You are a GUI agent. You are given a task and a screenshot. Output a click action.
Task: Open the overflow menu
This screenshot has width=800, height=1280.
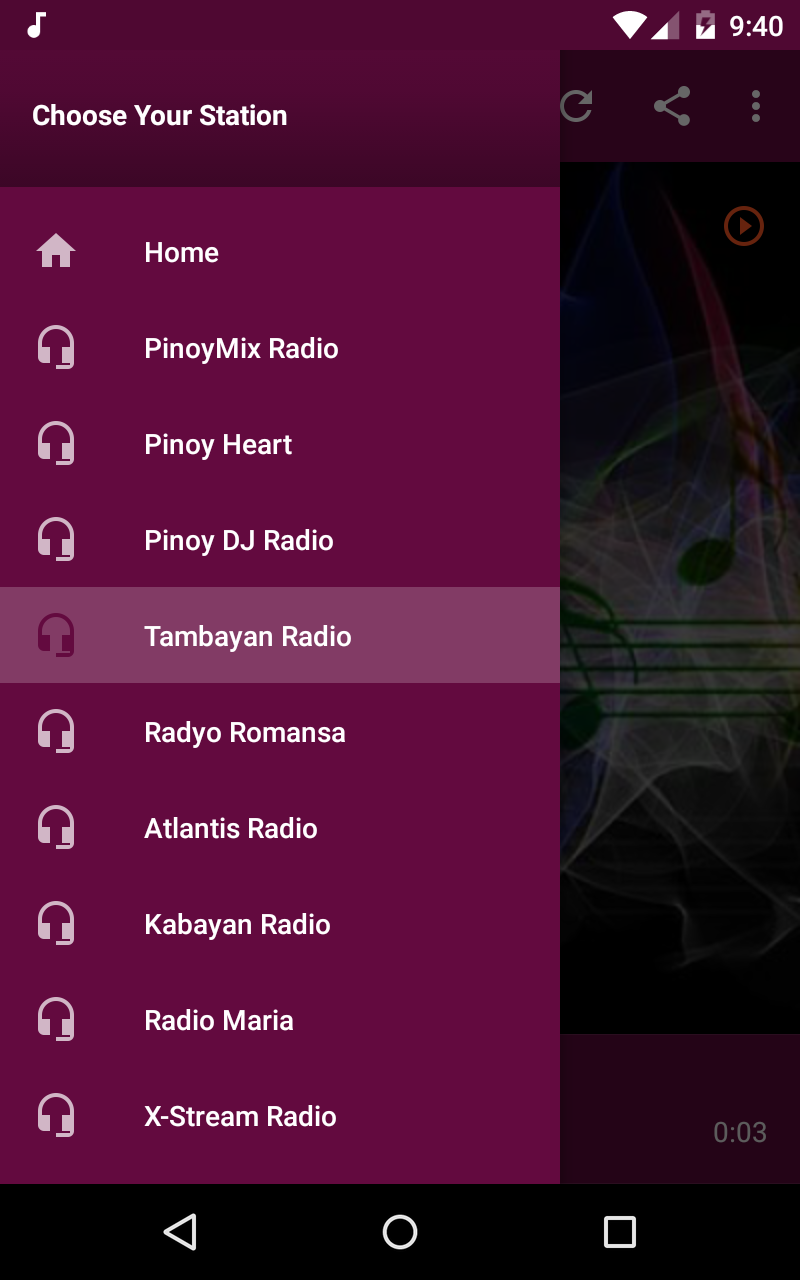coord(756,106)
